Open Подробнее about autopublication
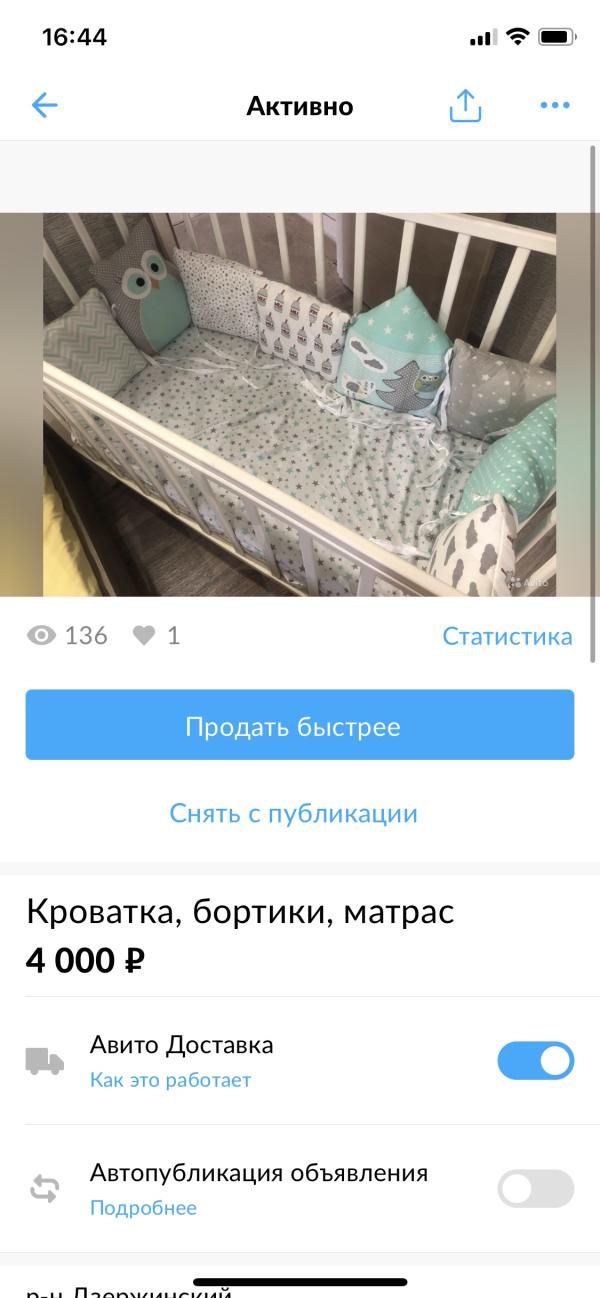600x1298 pixels. point(143,1208)
